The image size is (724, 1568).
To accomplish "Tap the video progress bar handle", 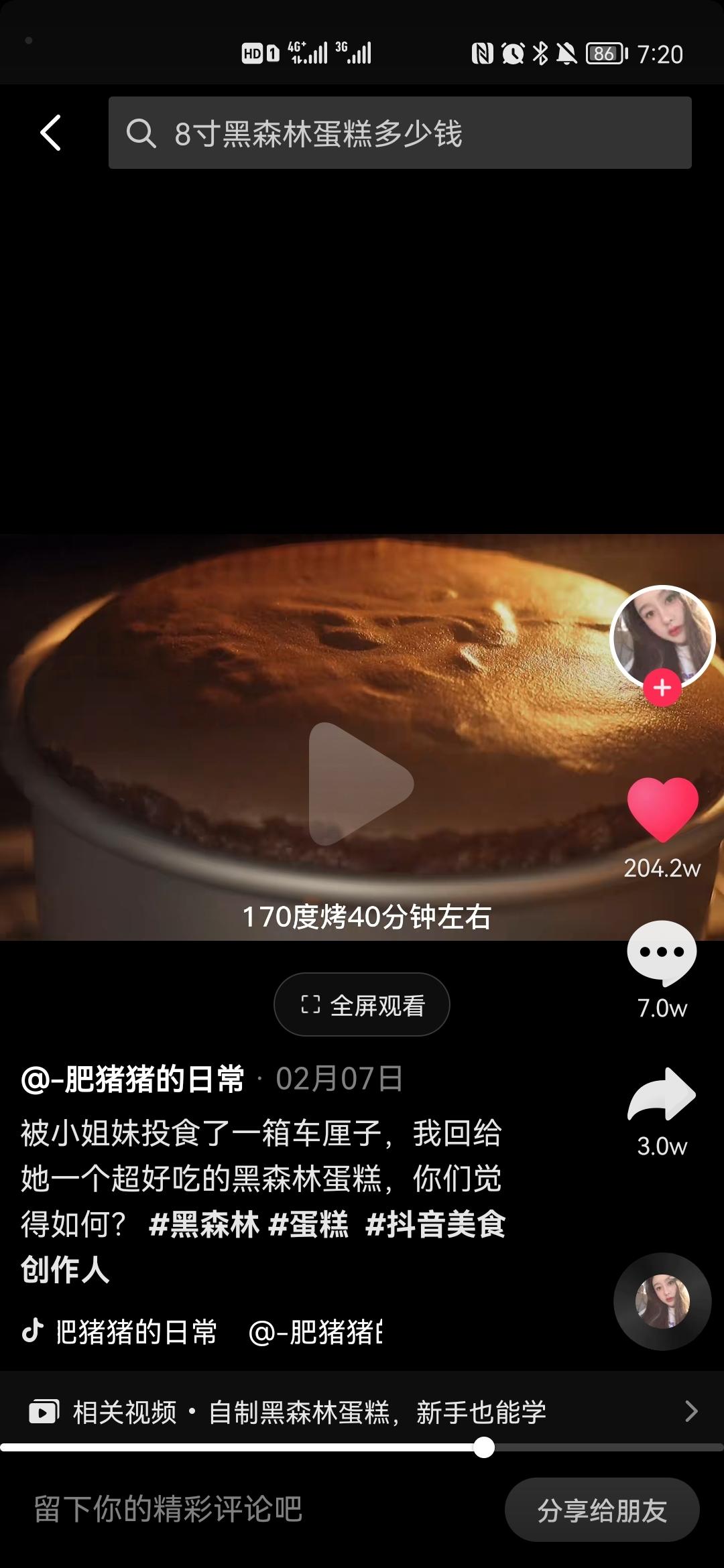I will pos(484,1447).
